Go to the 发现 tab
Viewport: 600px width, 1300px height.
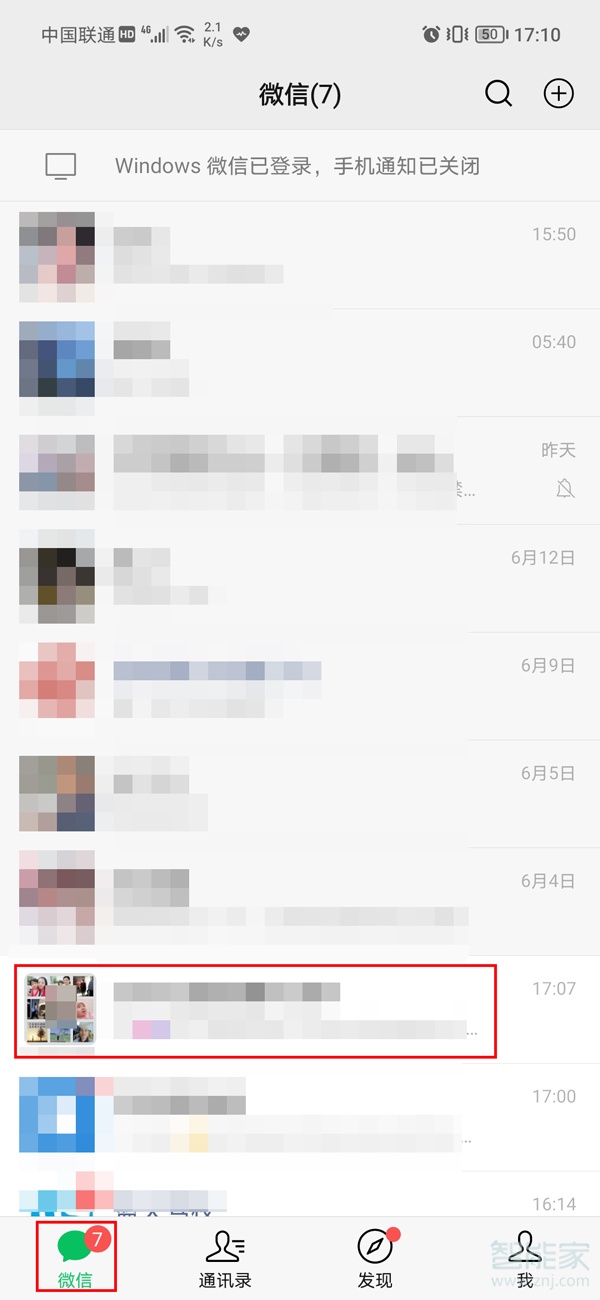tap(375, 1256)
